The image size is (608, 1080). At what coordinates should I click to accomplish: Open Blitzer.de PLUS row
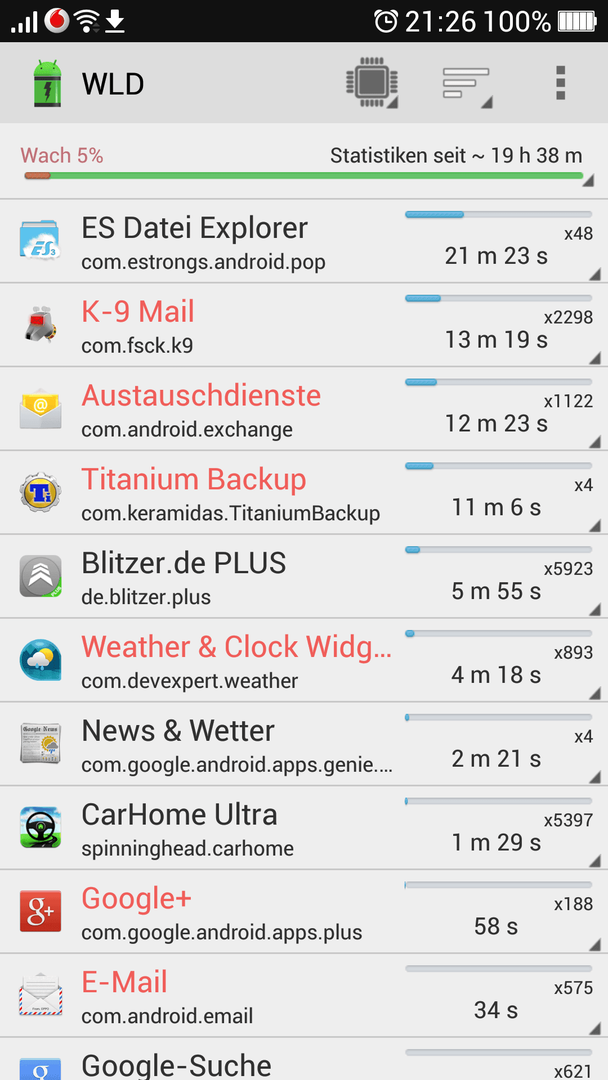(x=304, y=577)
